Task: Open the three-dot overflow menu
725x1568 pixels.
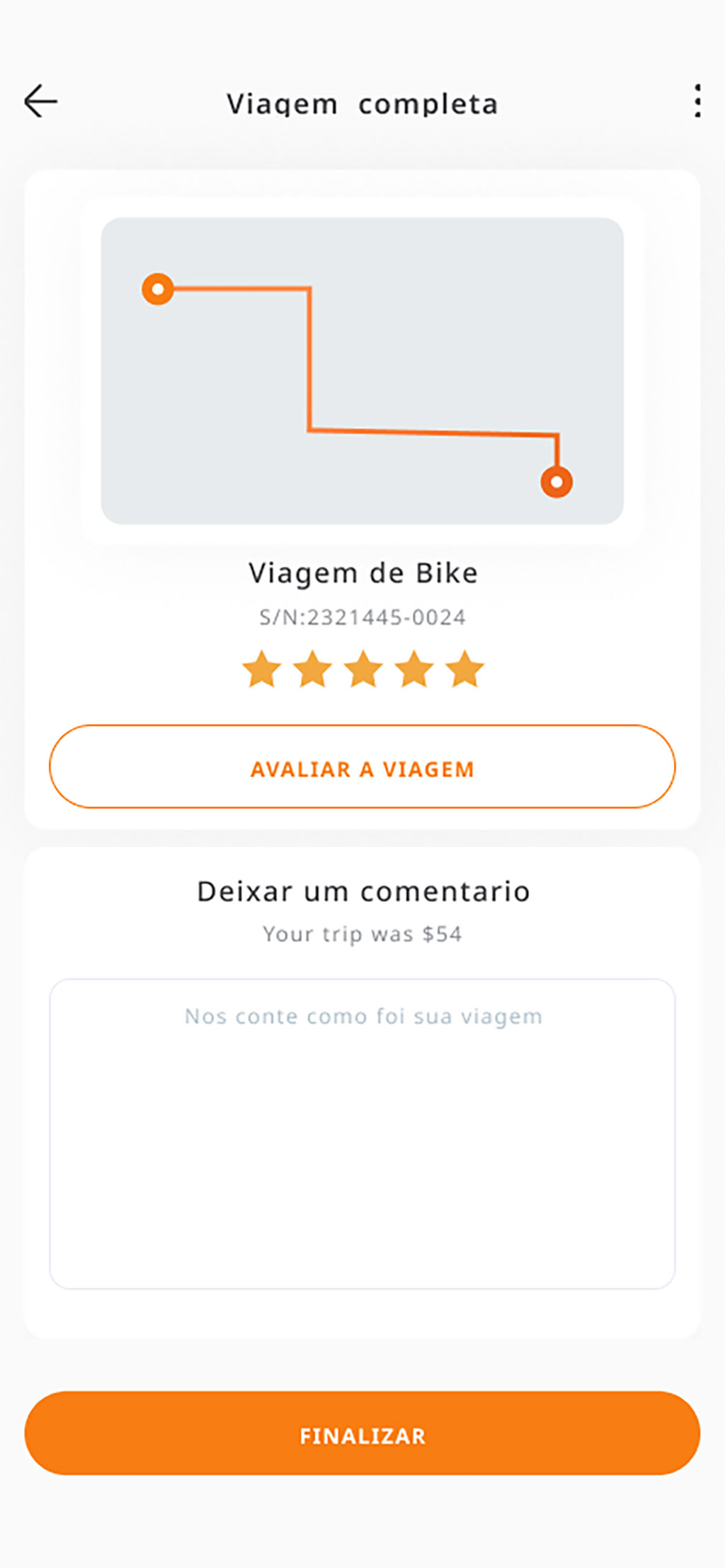Action: (697, 101)
